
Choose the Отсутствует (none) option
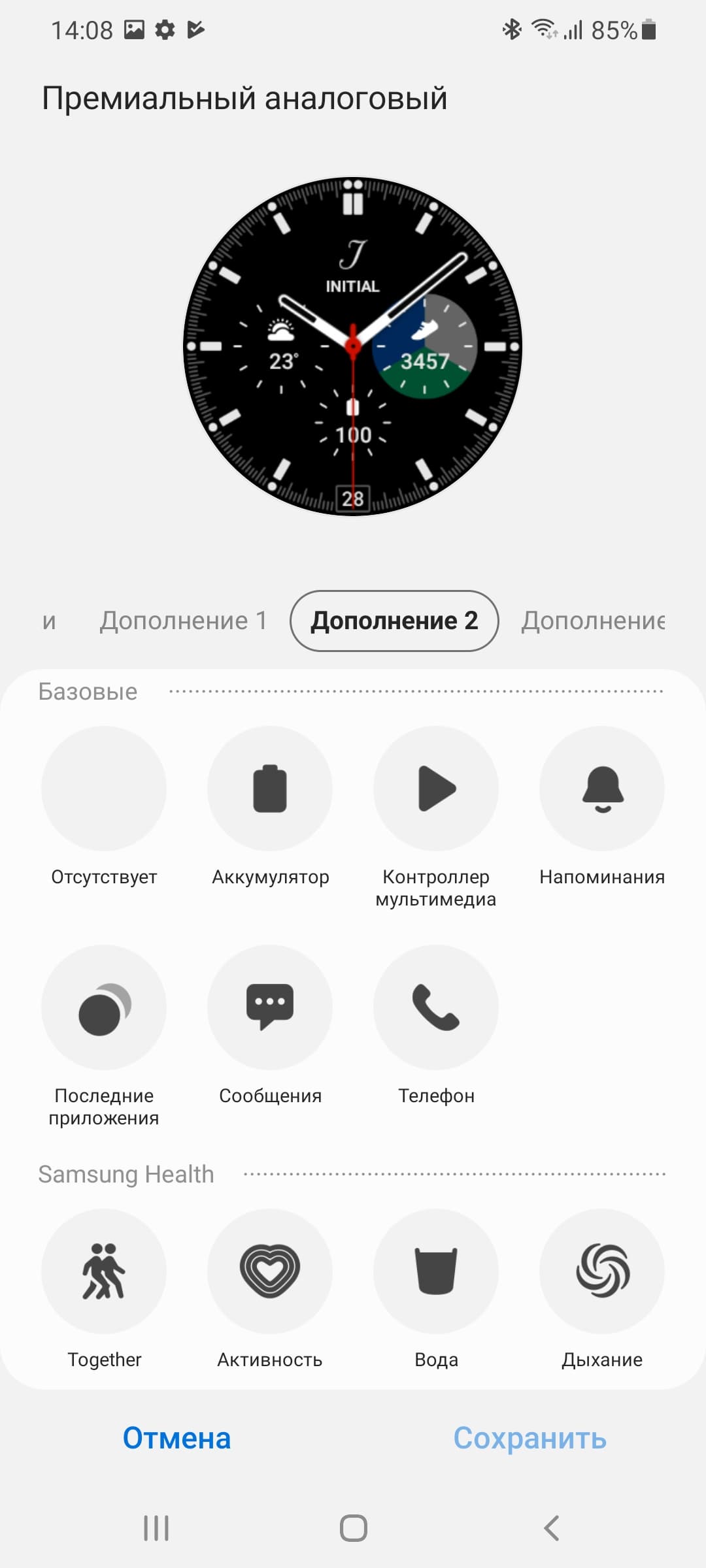(104, 789)
